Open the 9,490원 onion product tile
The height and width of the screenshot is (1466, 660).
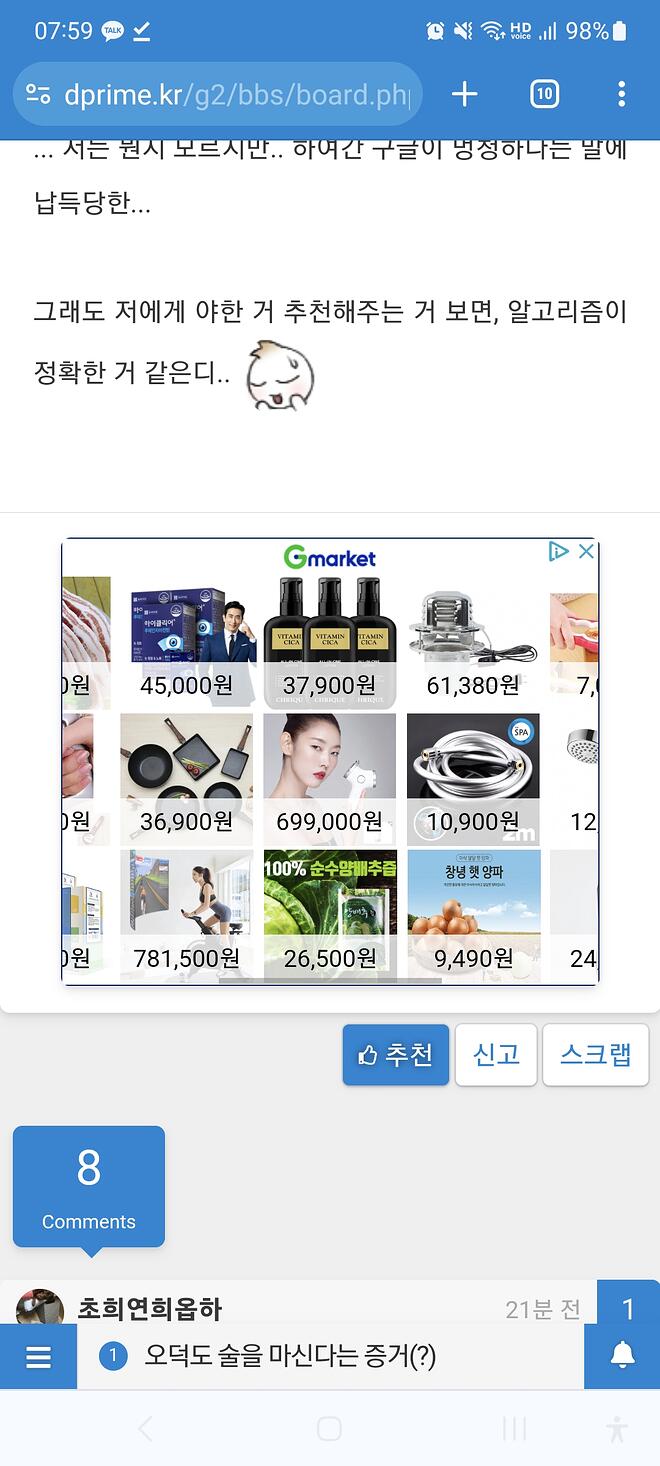pyautogui.click(x=474, y=915)
